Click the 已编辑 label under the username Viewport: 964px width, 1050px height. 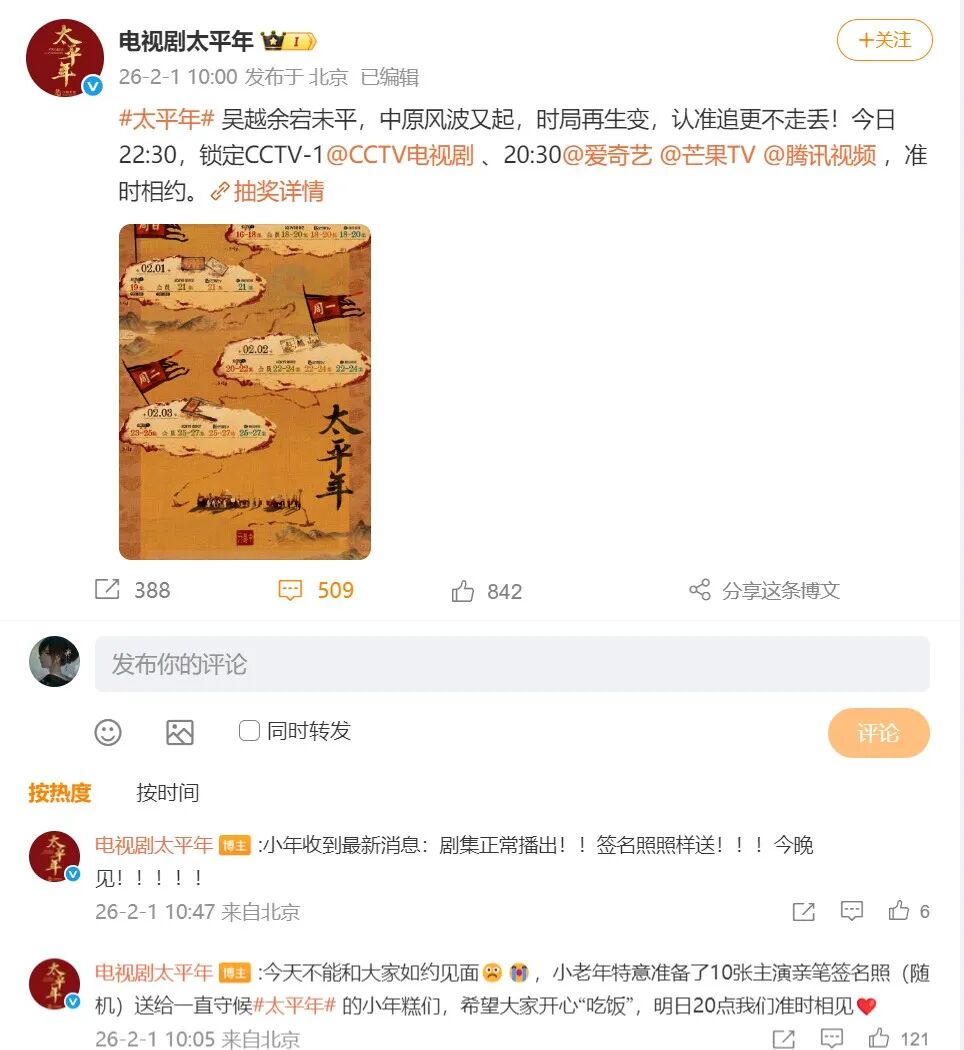click(x=392, y=76)
